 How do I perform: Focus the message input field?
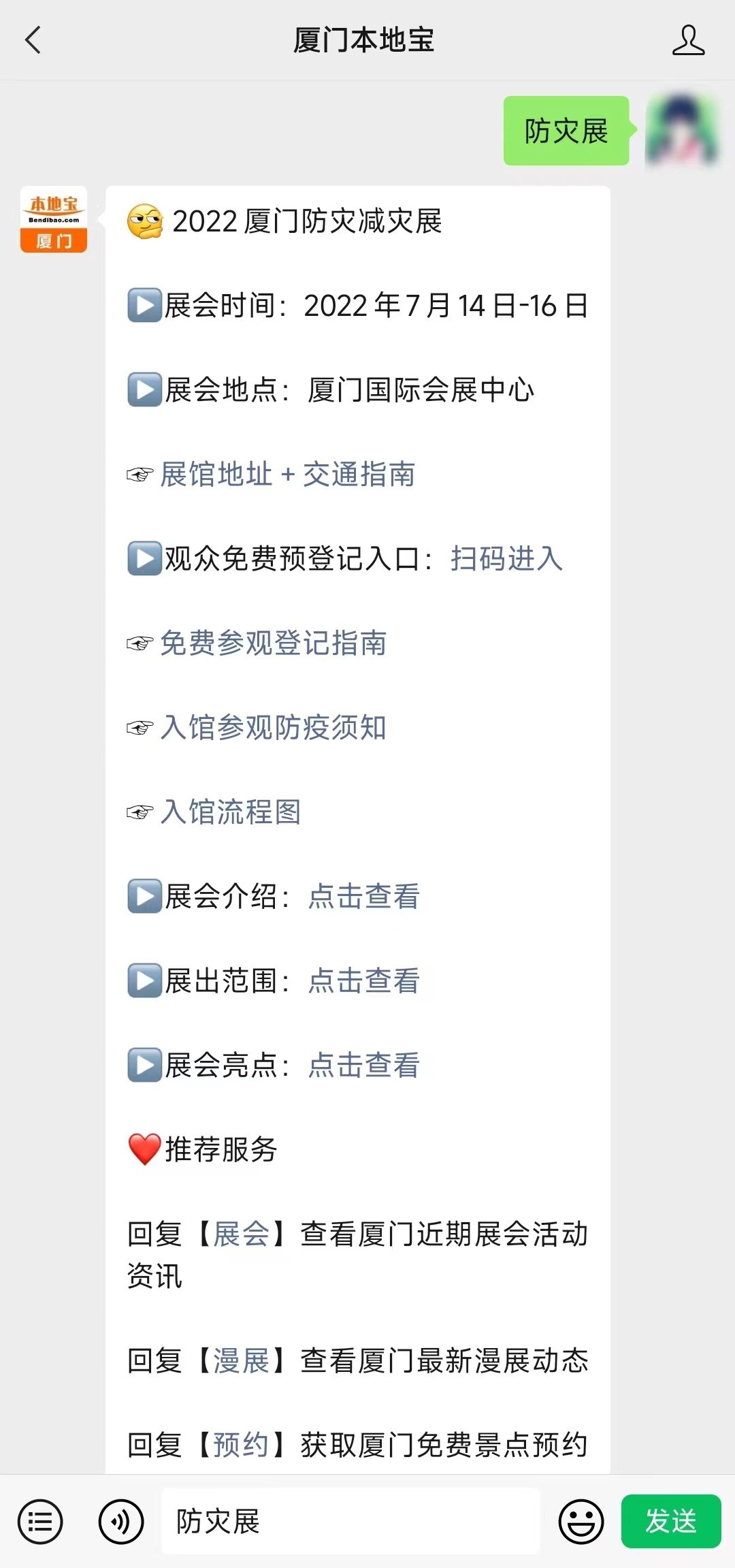coord(350,1521)
